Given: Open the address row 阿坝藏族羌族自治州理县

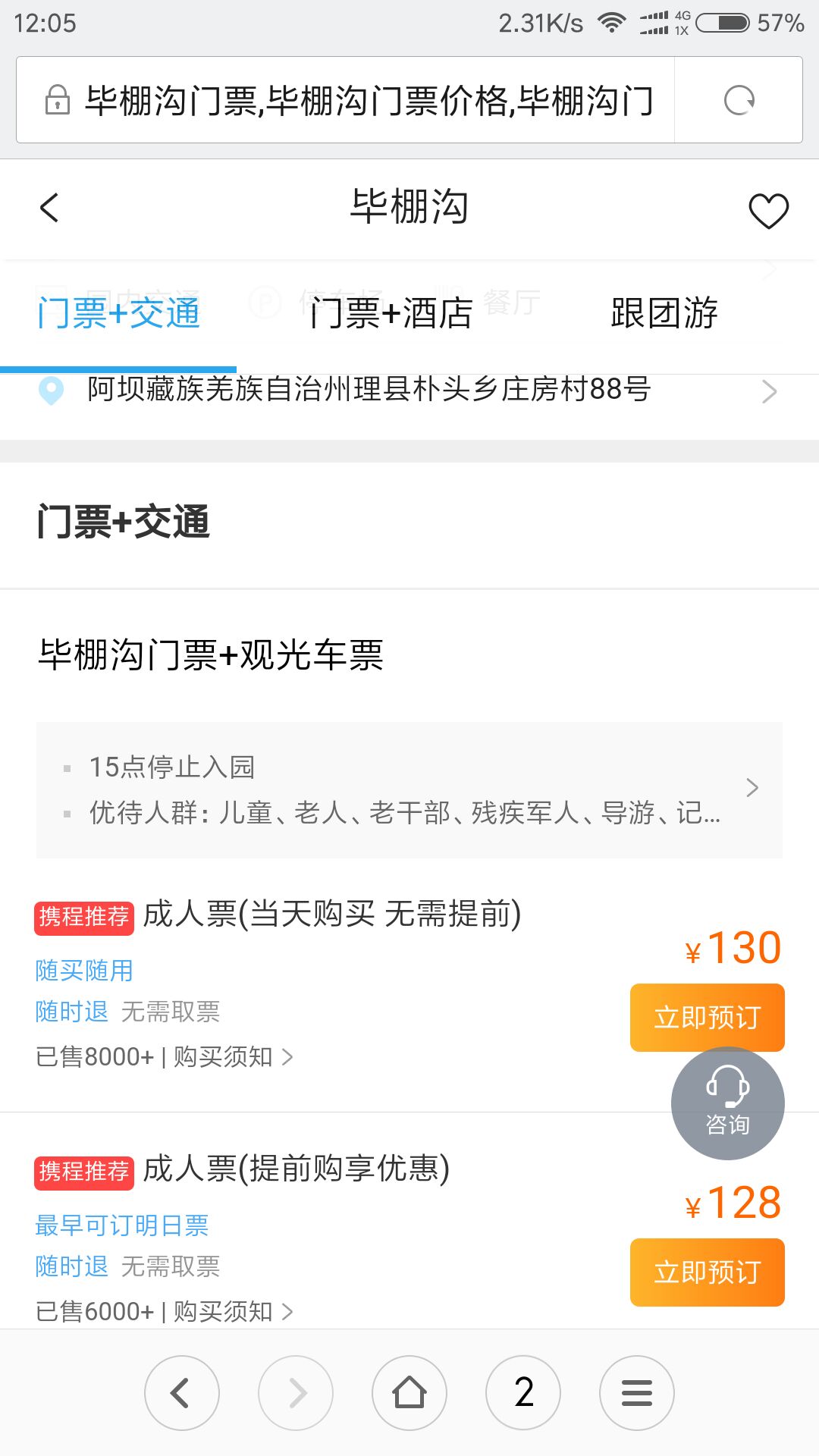Looking at the screenshot, I should tap(409, 391).
